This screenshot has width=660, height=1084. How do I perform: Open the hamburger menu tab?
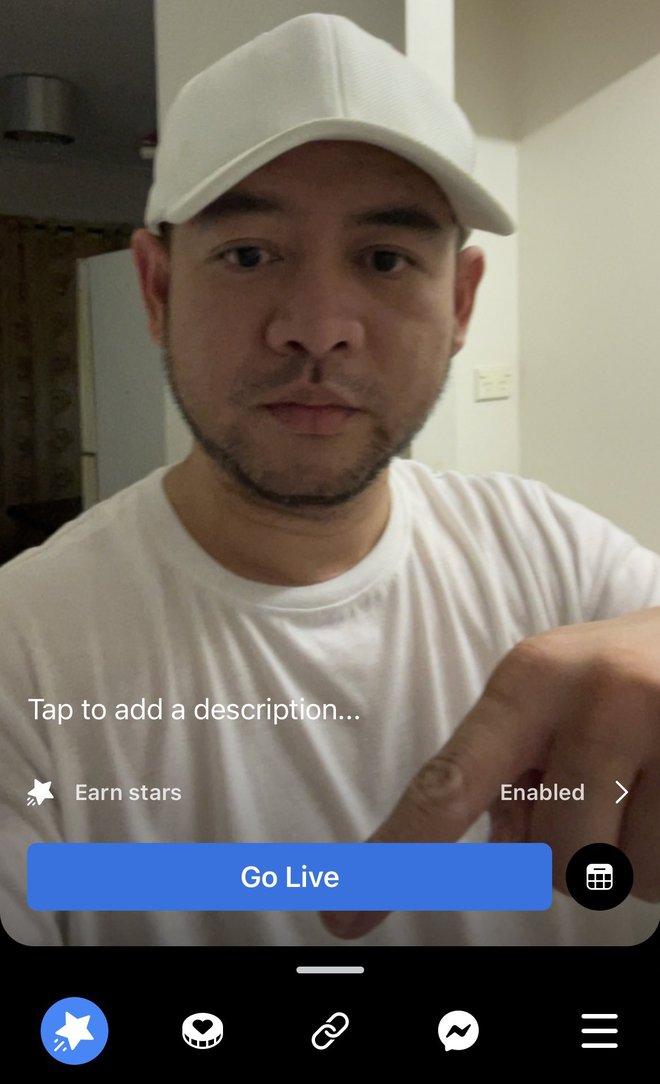[599, 1031]
